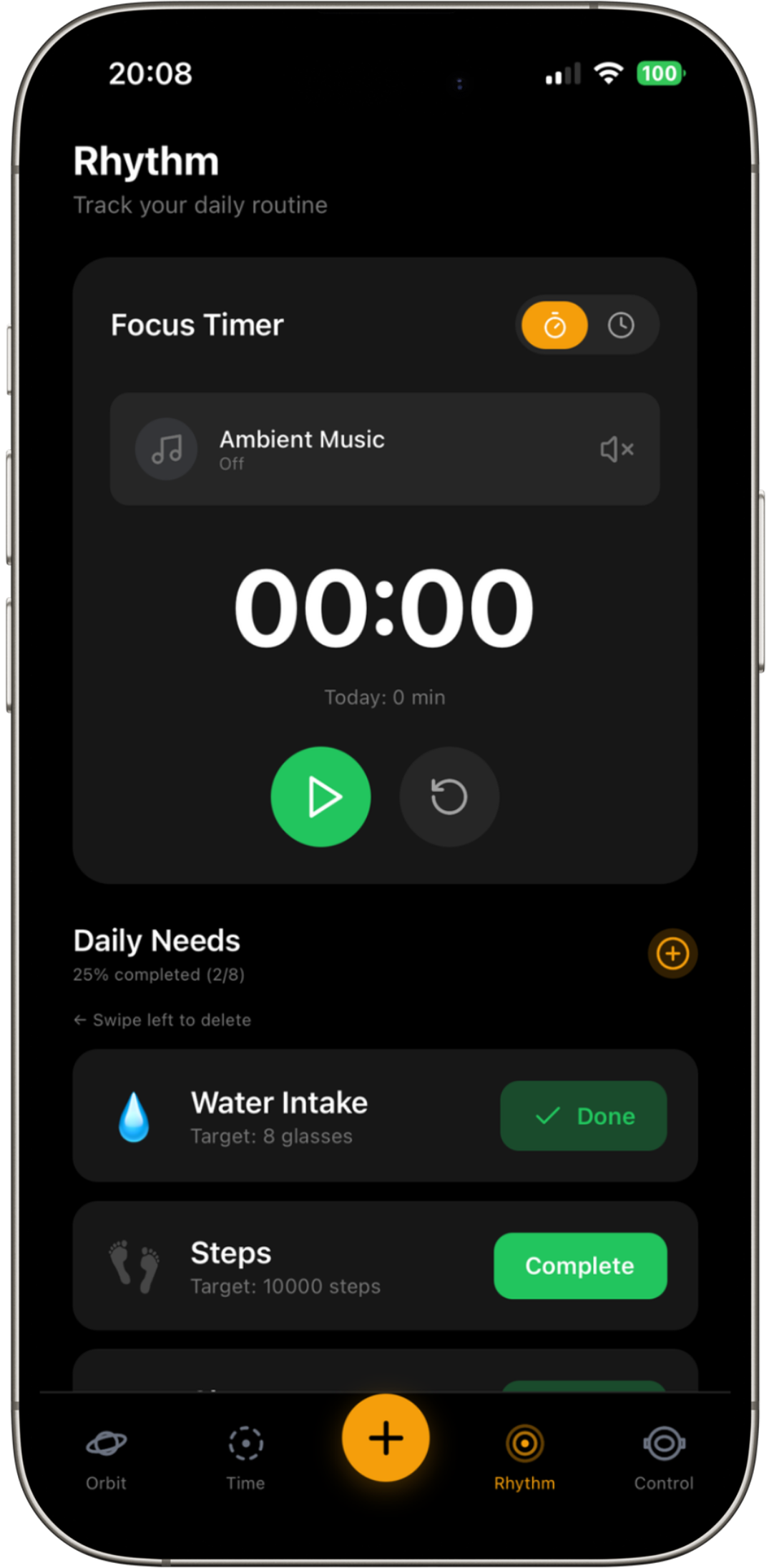Viewport: 769px width, 1568px height.
Task: Unmute the ambient music
Action: [617, 449]
